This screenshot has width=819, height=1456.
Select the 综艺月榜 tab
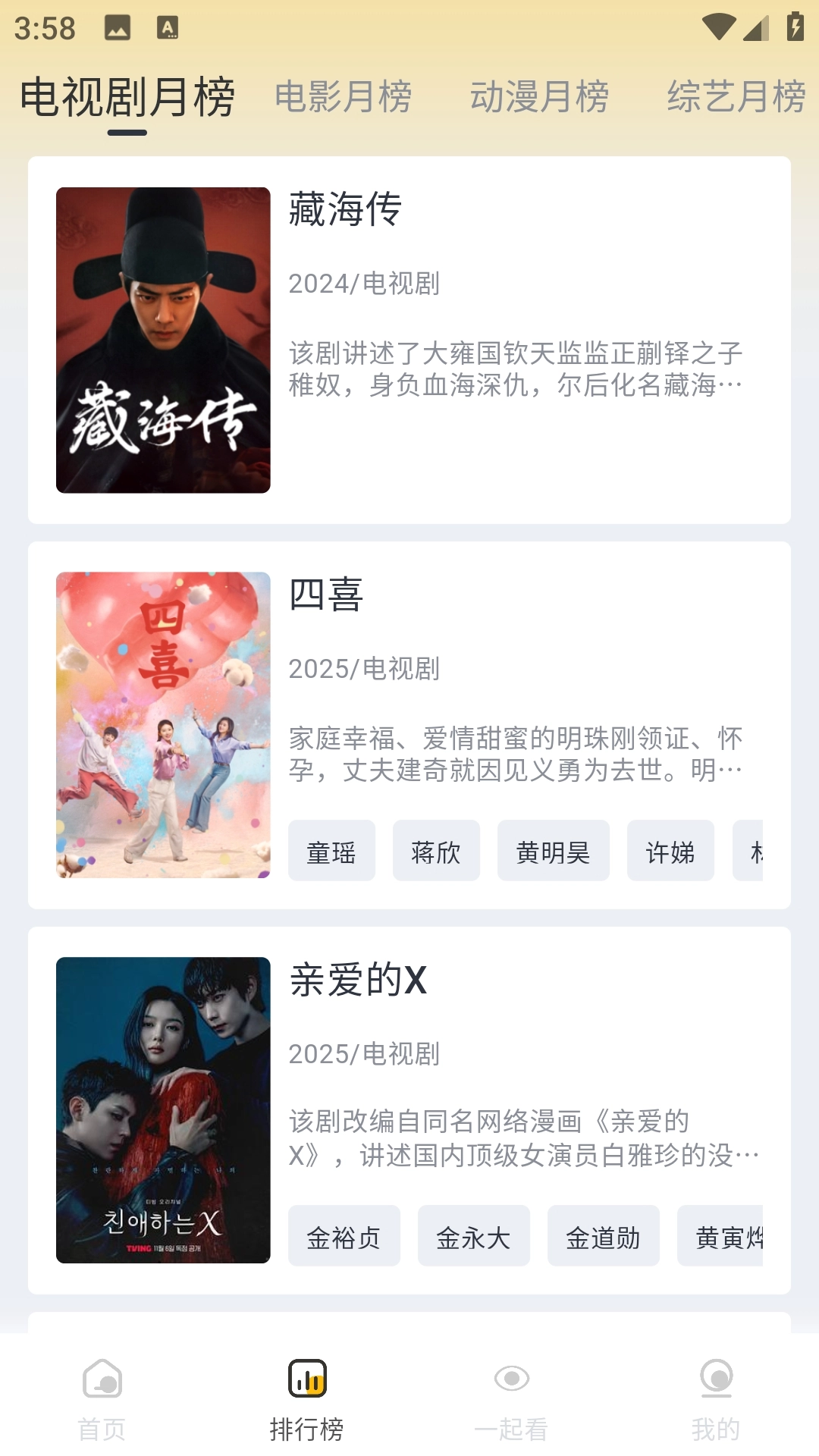tap(736, 97)
